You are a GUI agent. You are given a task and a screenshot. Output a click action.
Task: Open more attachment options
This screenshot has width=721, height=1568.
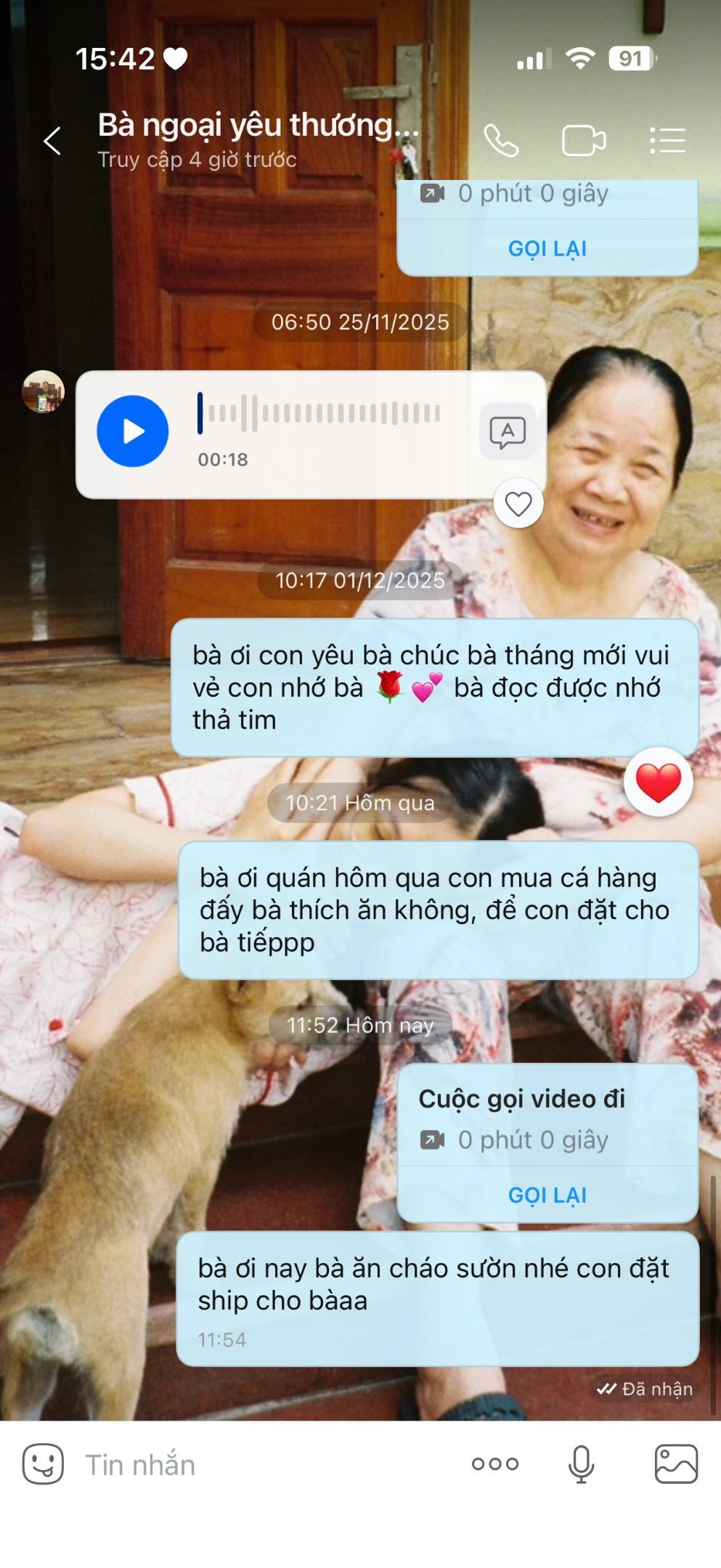coord(495,1464)
